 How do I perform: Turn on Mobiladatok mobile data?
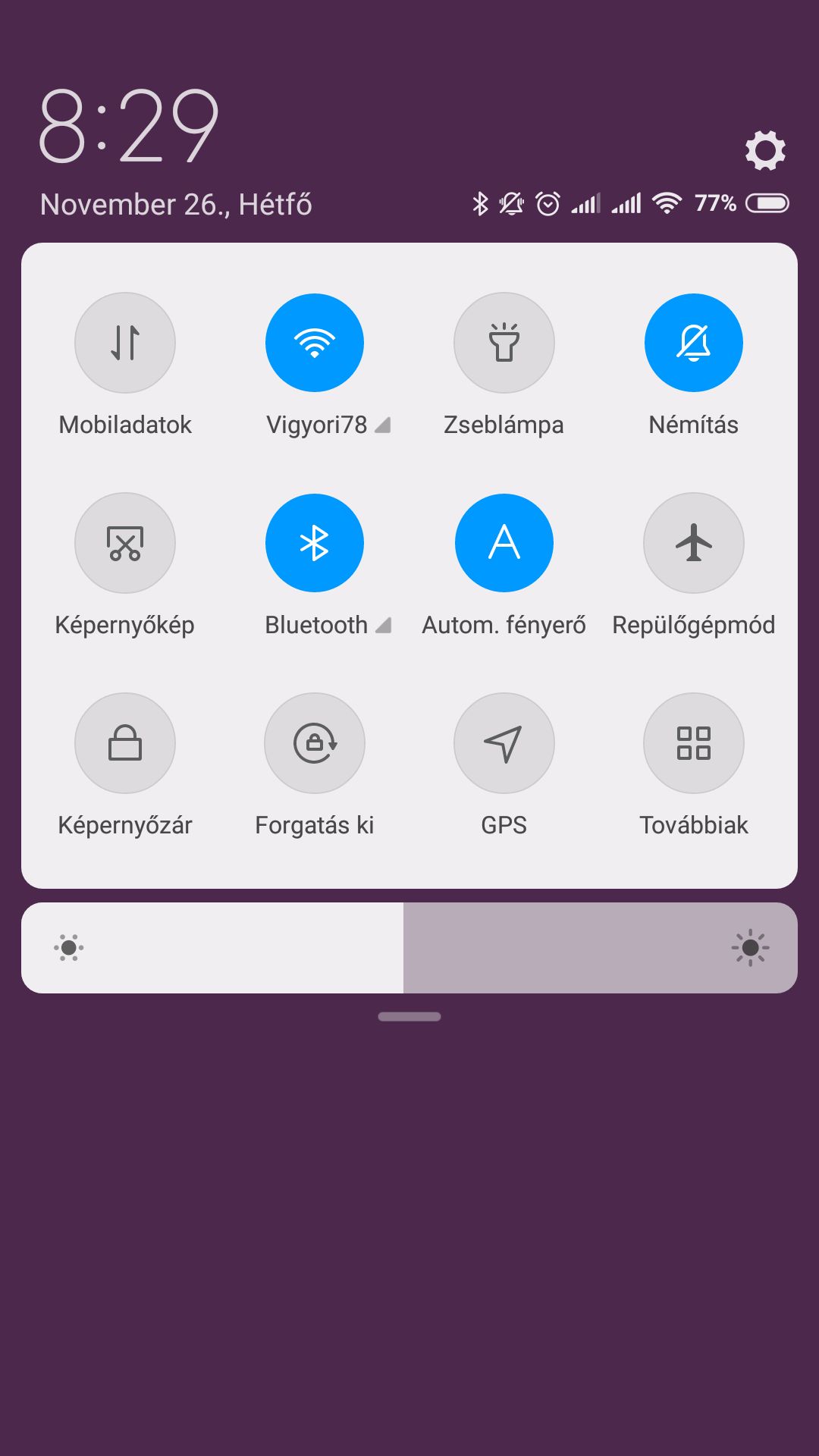click(x=125, y=343)
